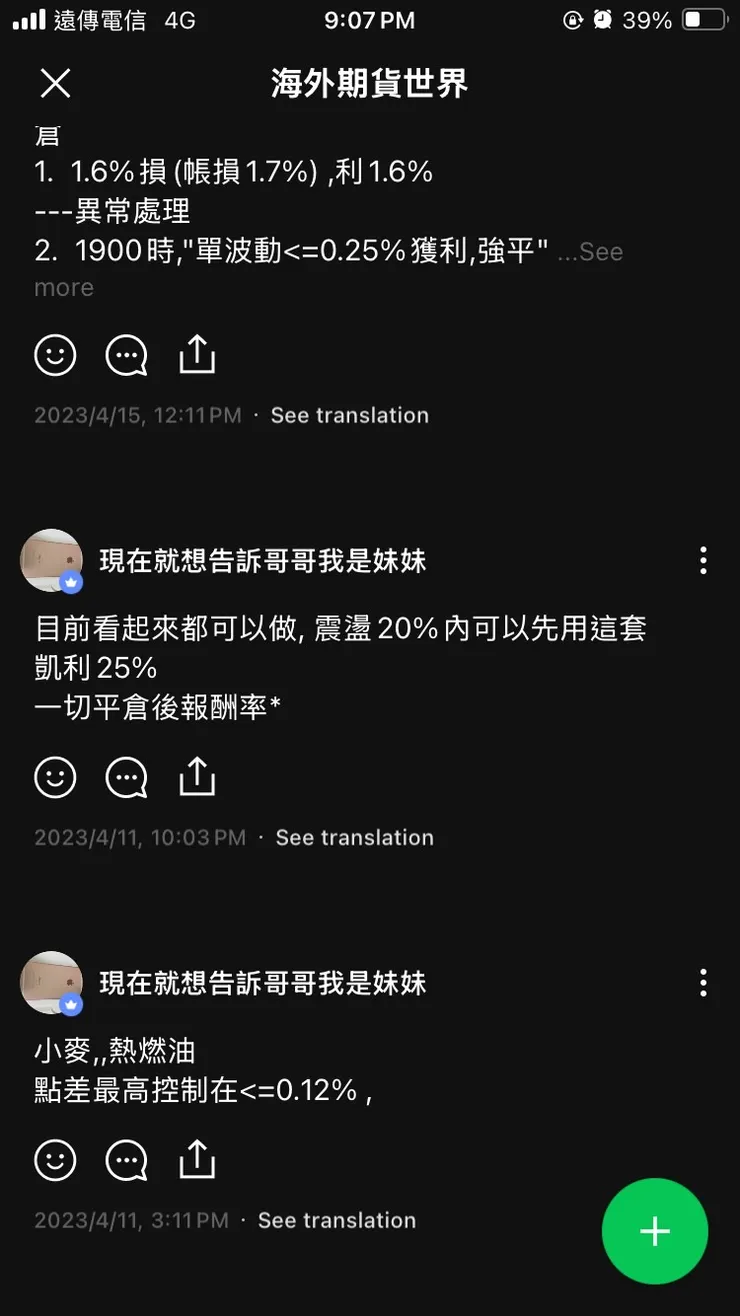This screenshot has height=1316, width=740.
Task: Open comments on the topmost post
Action: [125, 355]
